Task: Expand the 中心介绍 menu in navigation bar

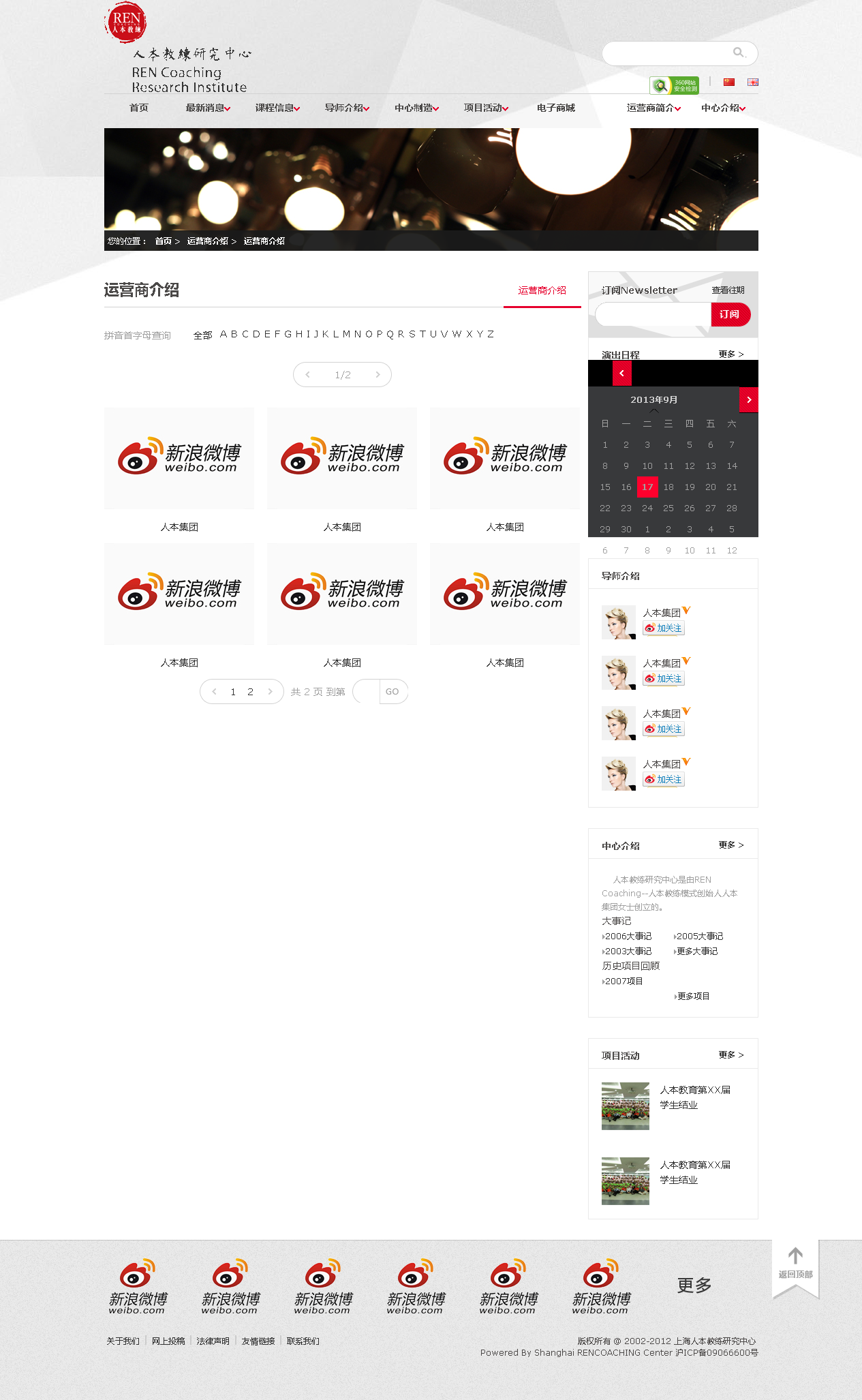Action: click(x=723, y=108)
